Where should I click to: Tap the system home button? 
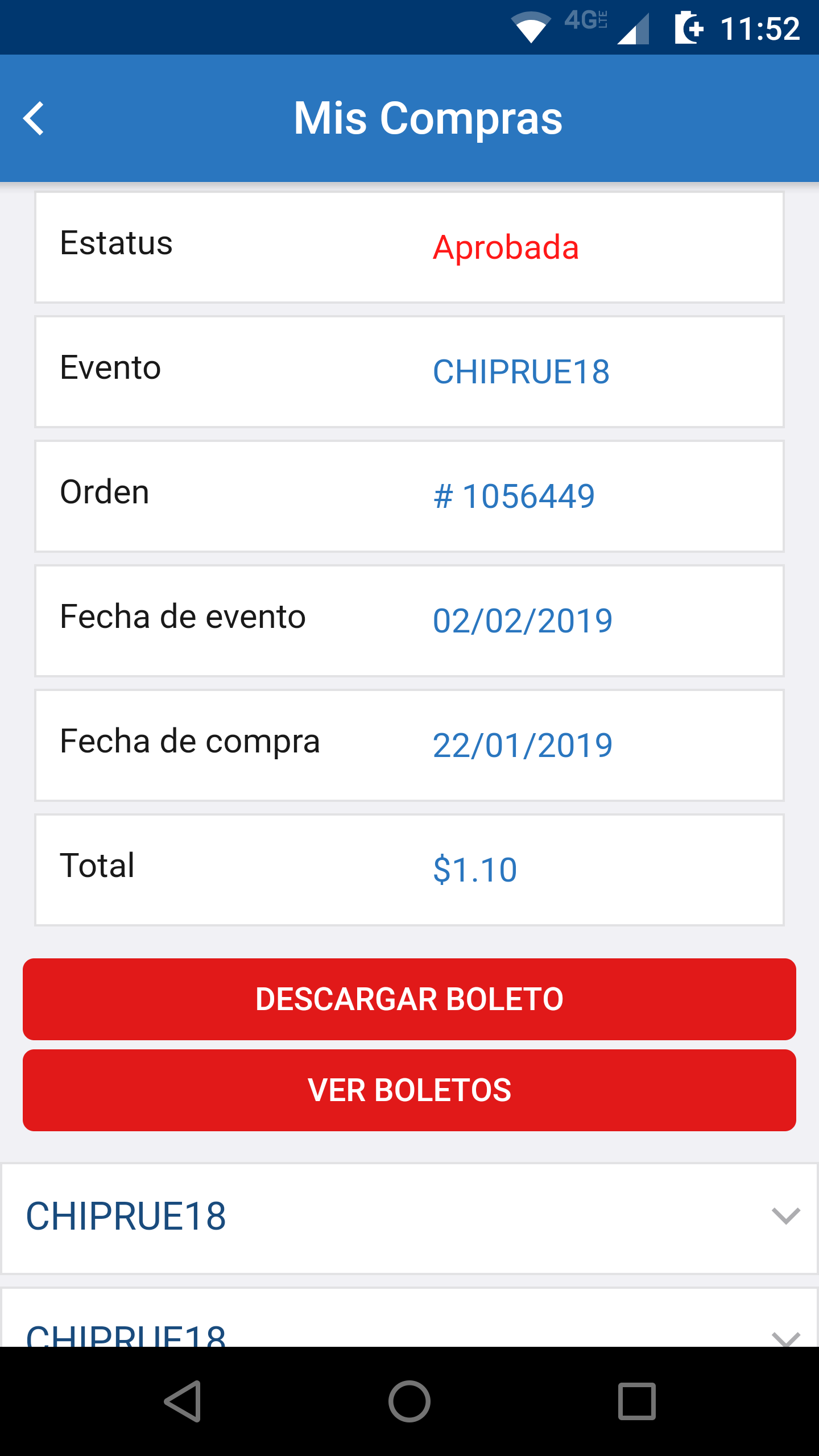[x=409, y=1401]
